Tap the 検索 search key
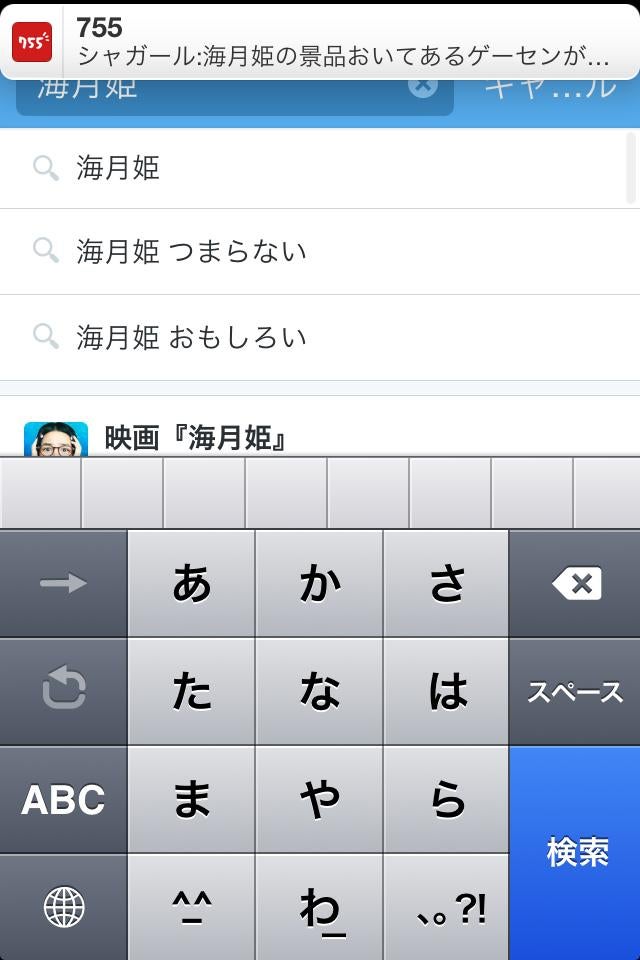Viewport: 640px width, 960px height. tap(576, 852)
